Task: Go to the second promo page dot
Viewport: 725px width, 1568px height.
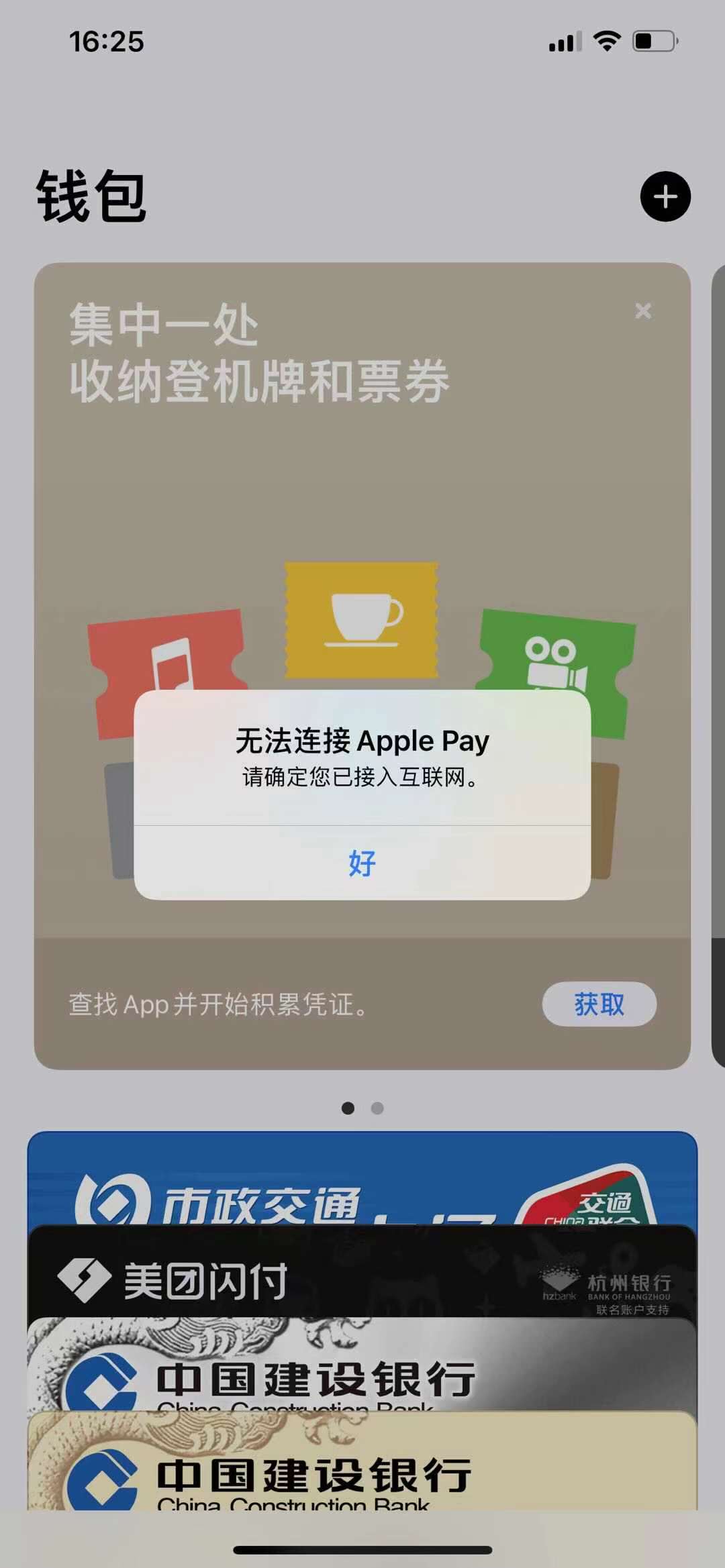Action: (x=377, y=1108)
